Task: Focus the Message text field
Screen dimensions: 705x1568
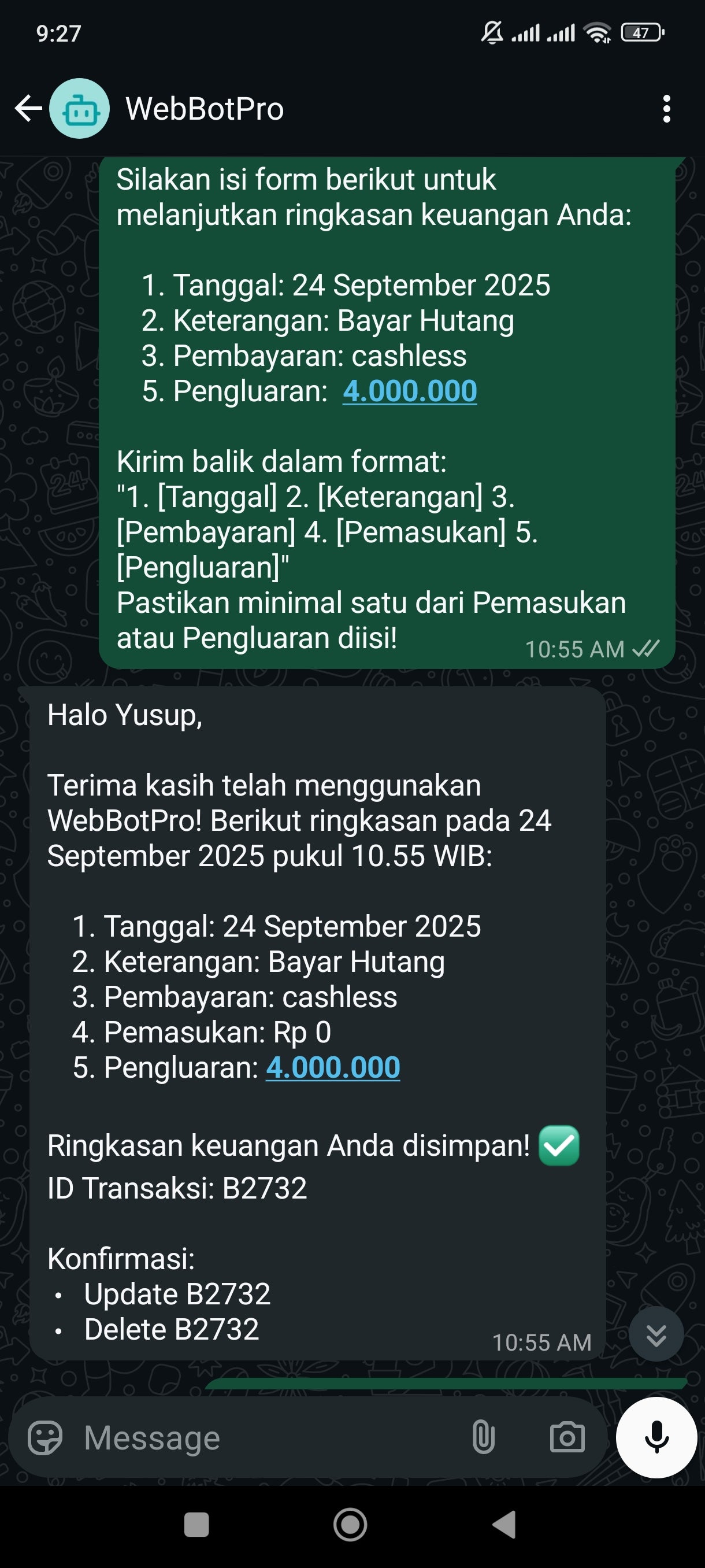Action: tap(268, 1438)
